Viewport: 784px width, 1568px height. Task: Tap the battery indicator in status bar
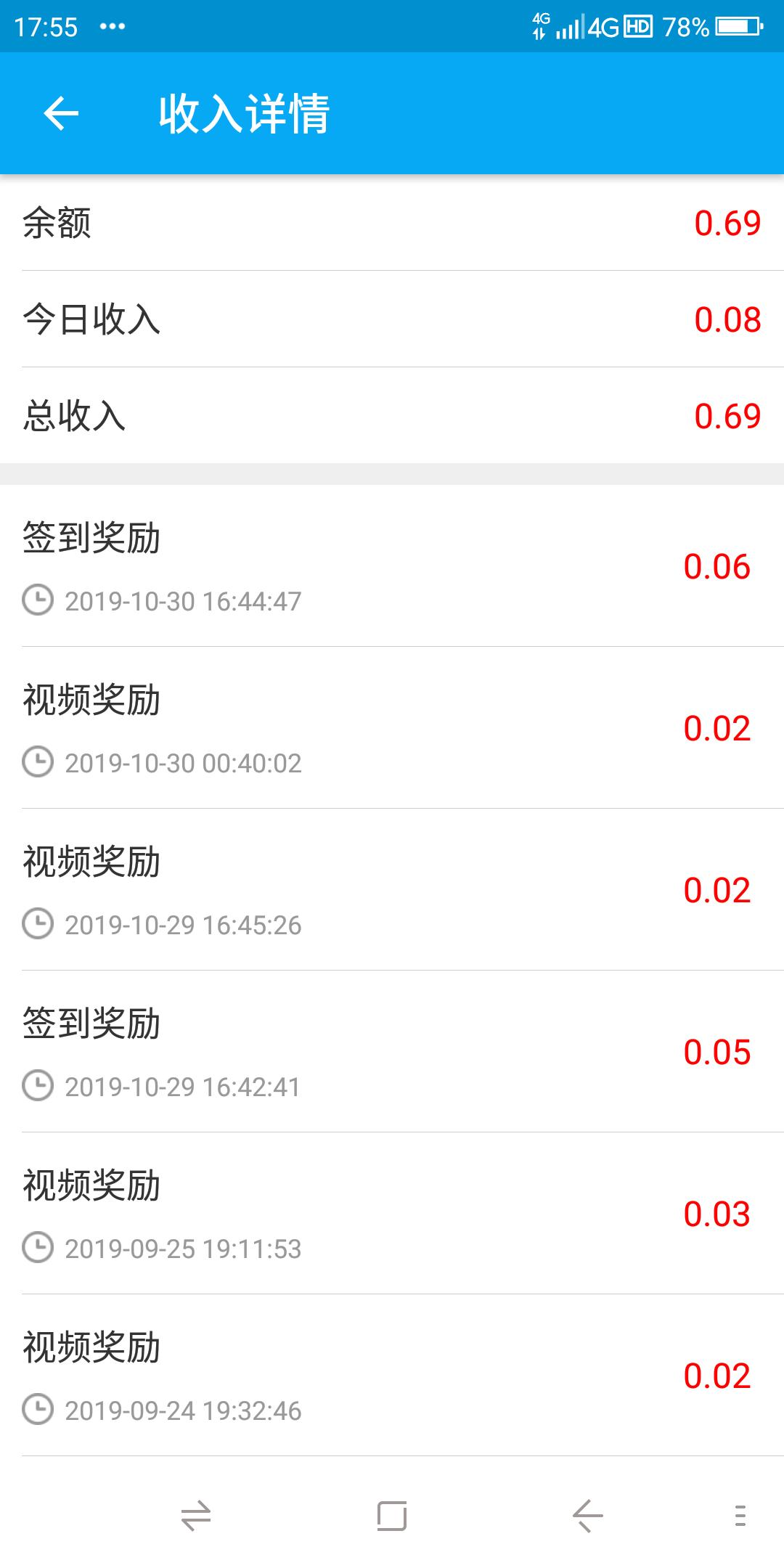click(x=730, y=28)
